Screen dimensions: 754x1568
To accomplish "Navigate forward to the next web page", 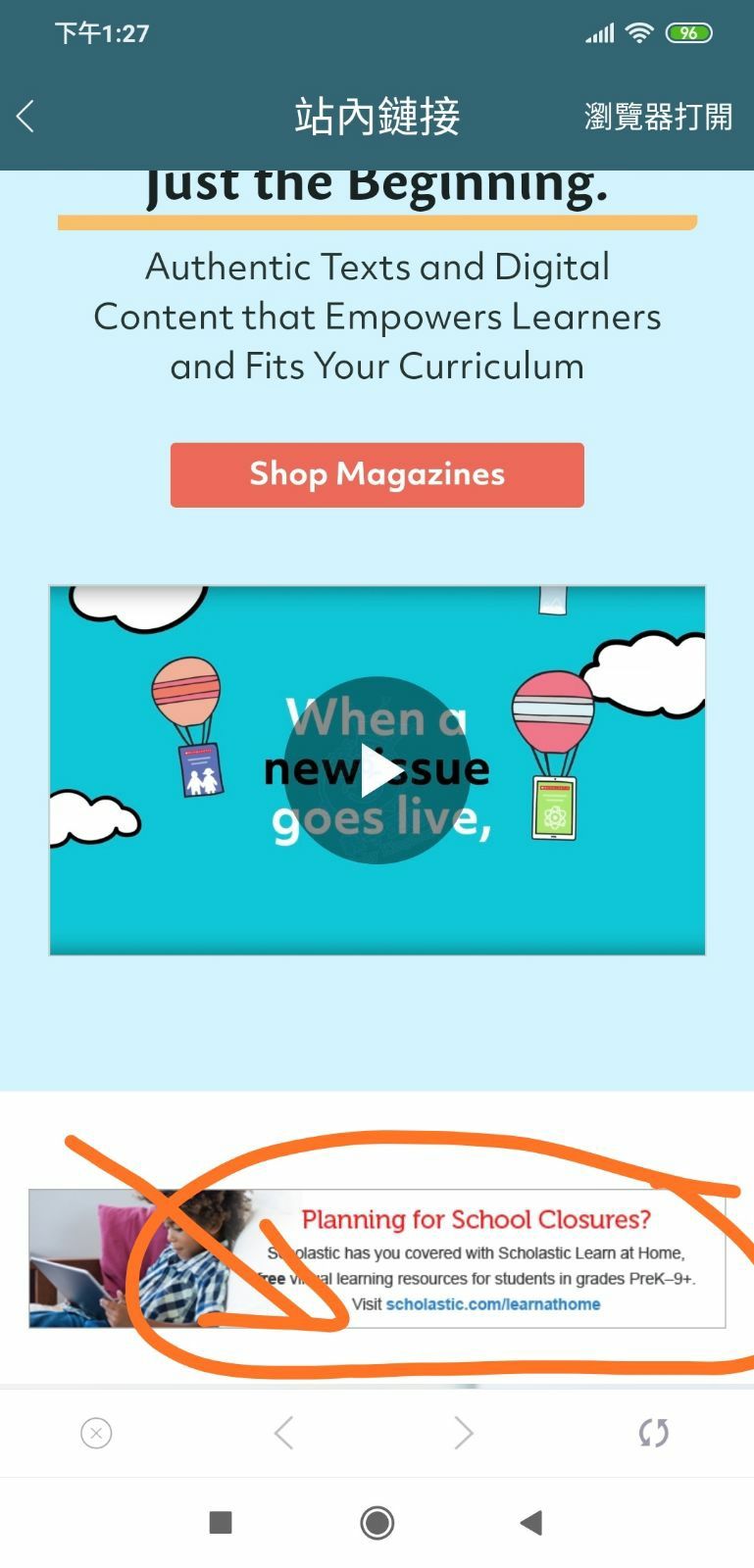I will tap(464, 1433).
